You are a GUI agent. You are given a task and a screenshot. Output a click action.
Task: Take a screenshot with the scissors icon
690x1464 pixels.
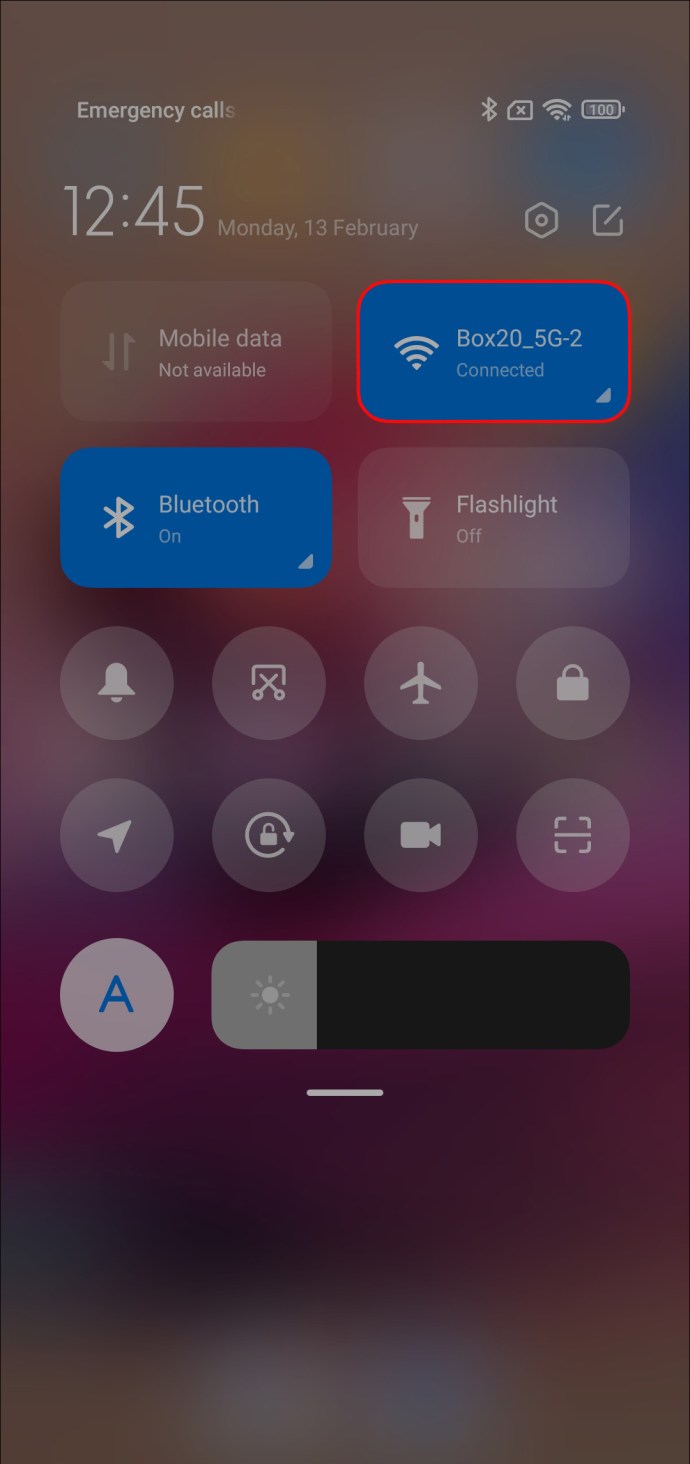269,684
